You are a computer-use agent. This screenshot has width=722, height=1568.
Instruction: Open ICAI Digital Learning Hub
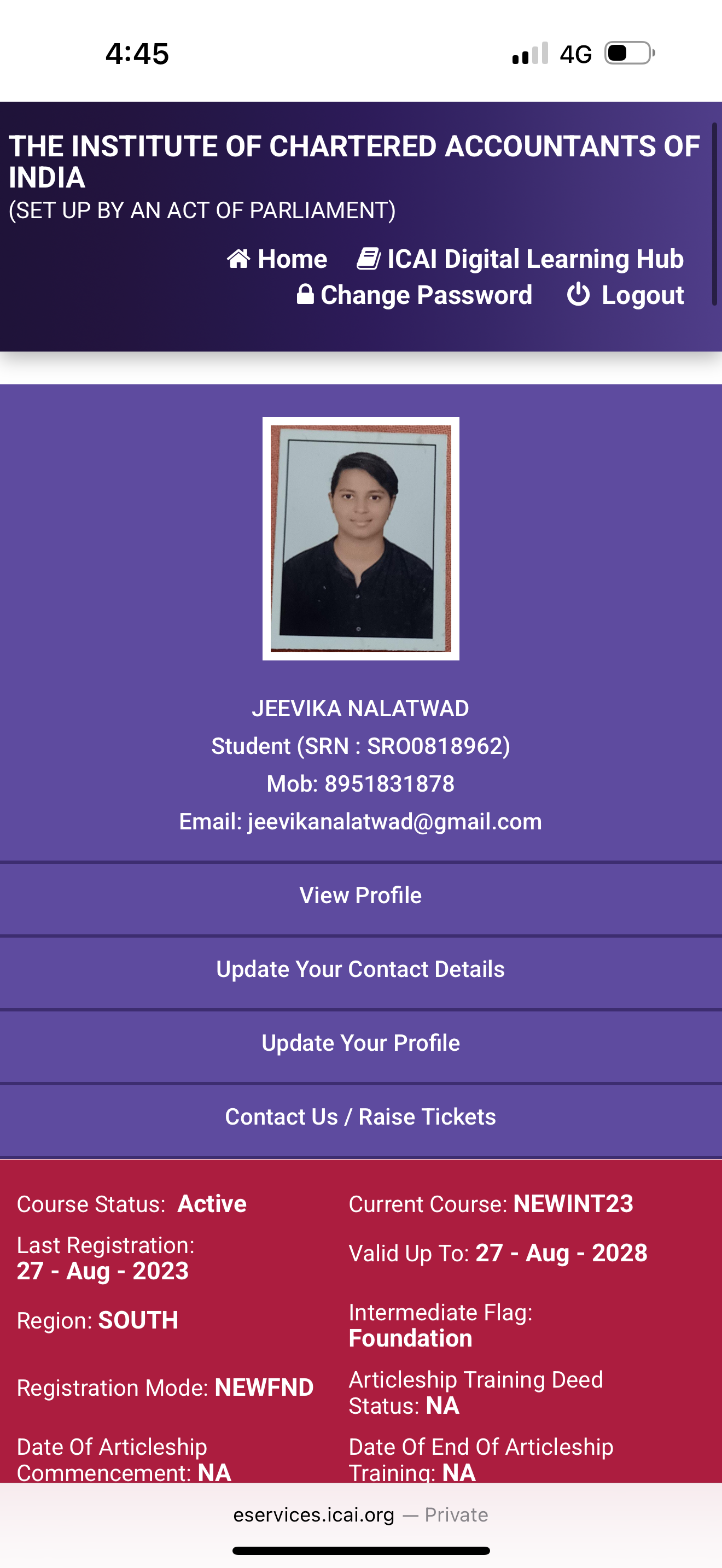coord(521,259)
